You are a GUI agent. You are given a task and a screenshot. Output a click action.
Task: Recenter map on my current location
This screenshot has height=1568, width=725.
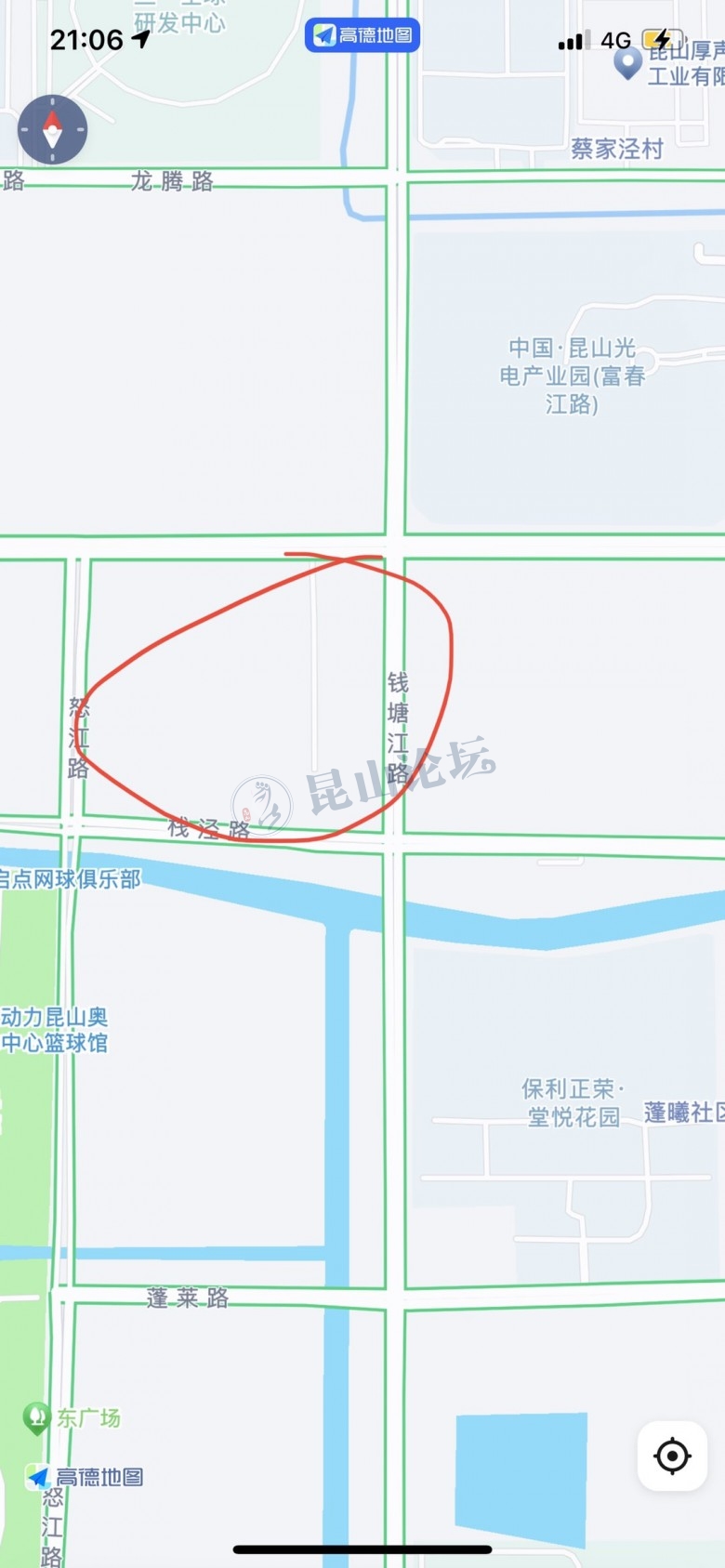point(672,1456)
